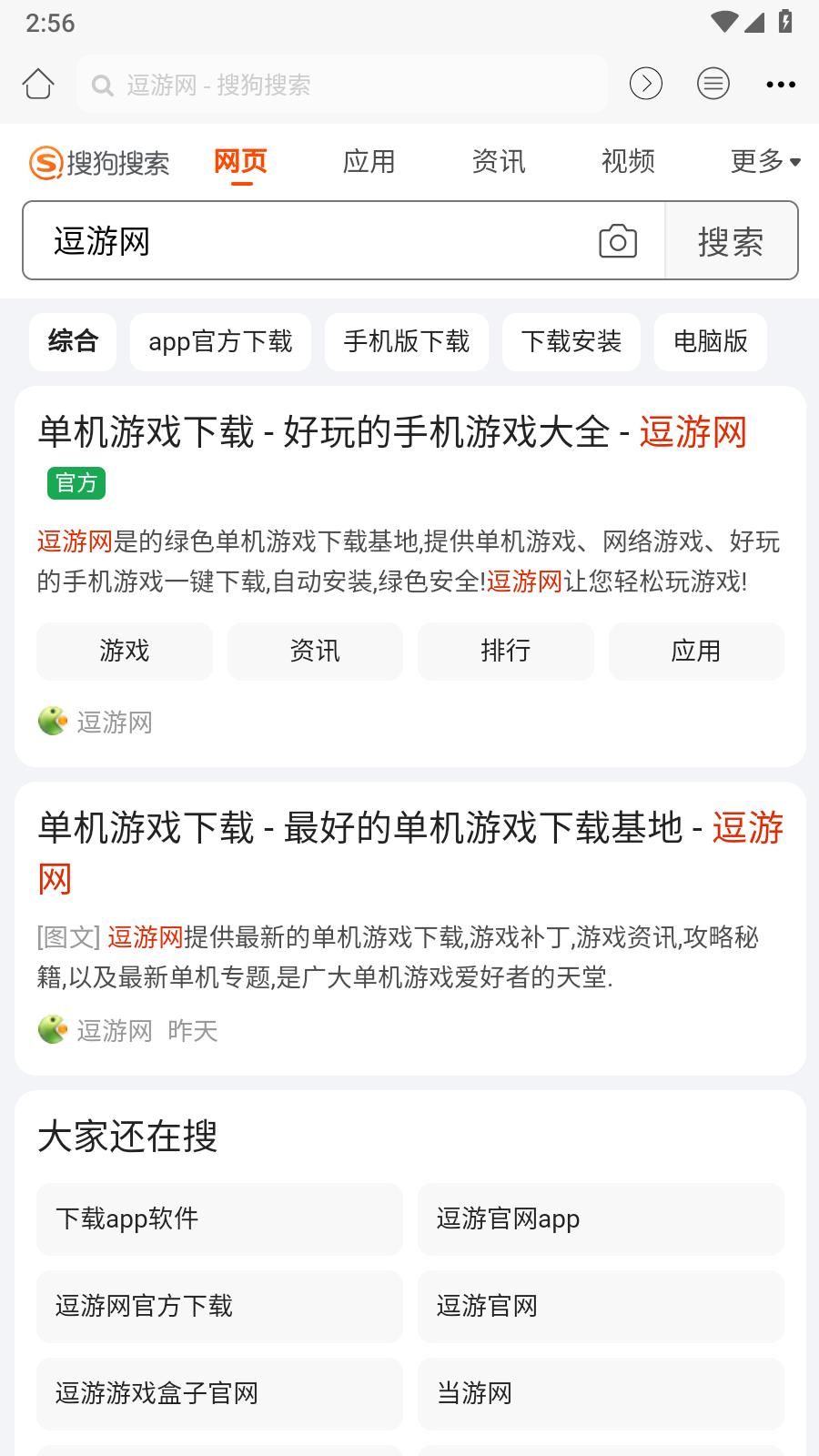The height and width of the screenshot is (1456, 819).
Task: Open the browser overflow menu
Action: (x=781, y=85)
